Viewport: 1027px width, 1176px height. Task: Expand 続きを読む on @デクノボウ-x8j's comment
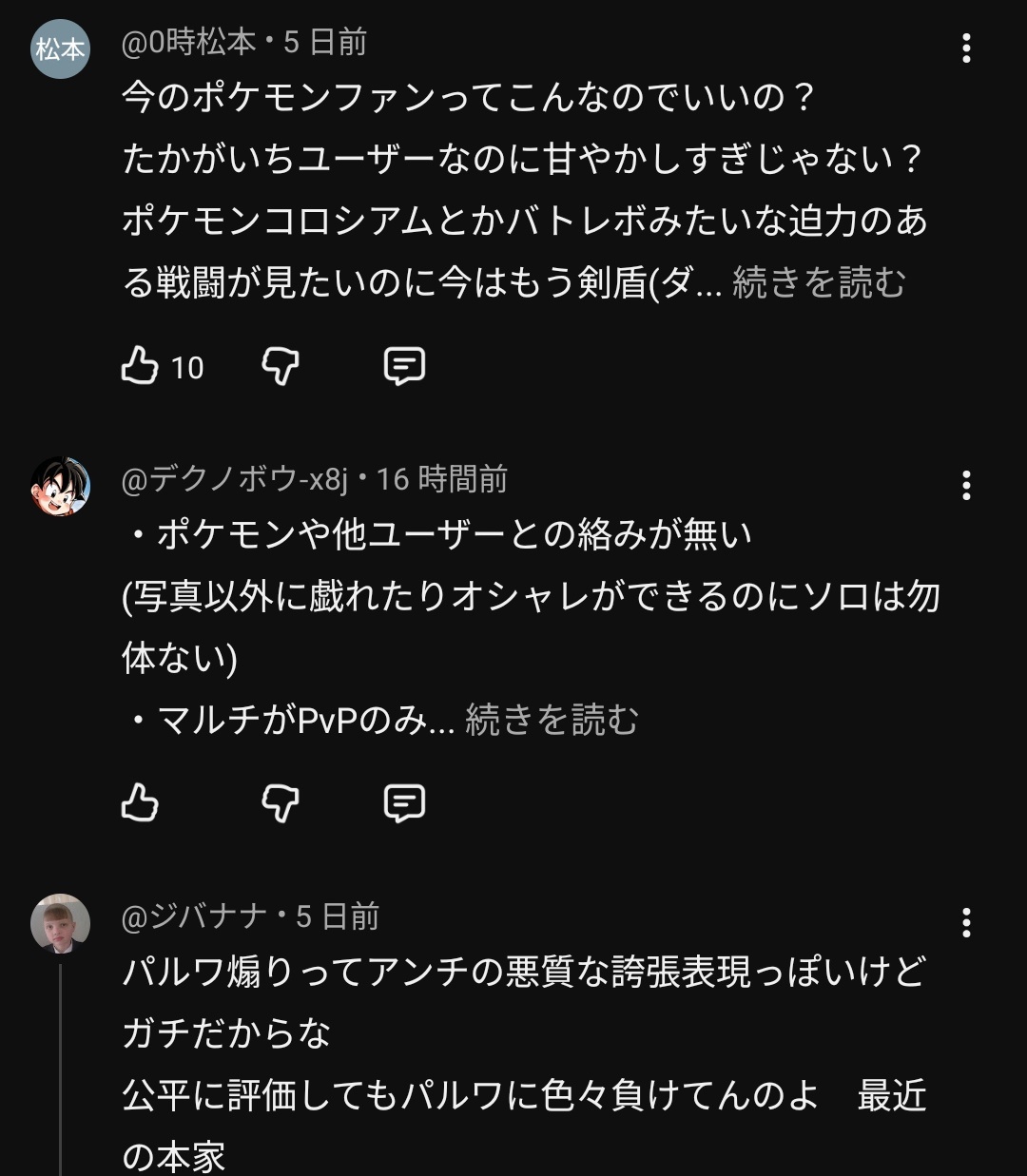click(x=552, y=720)
